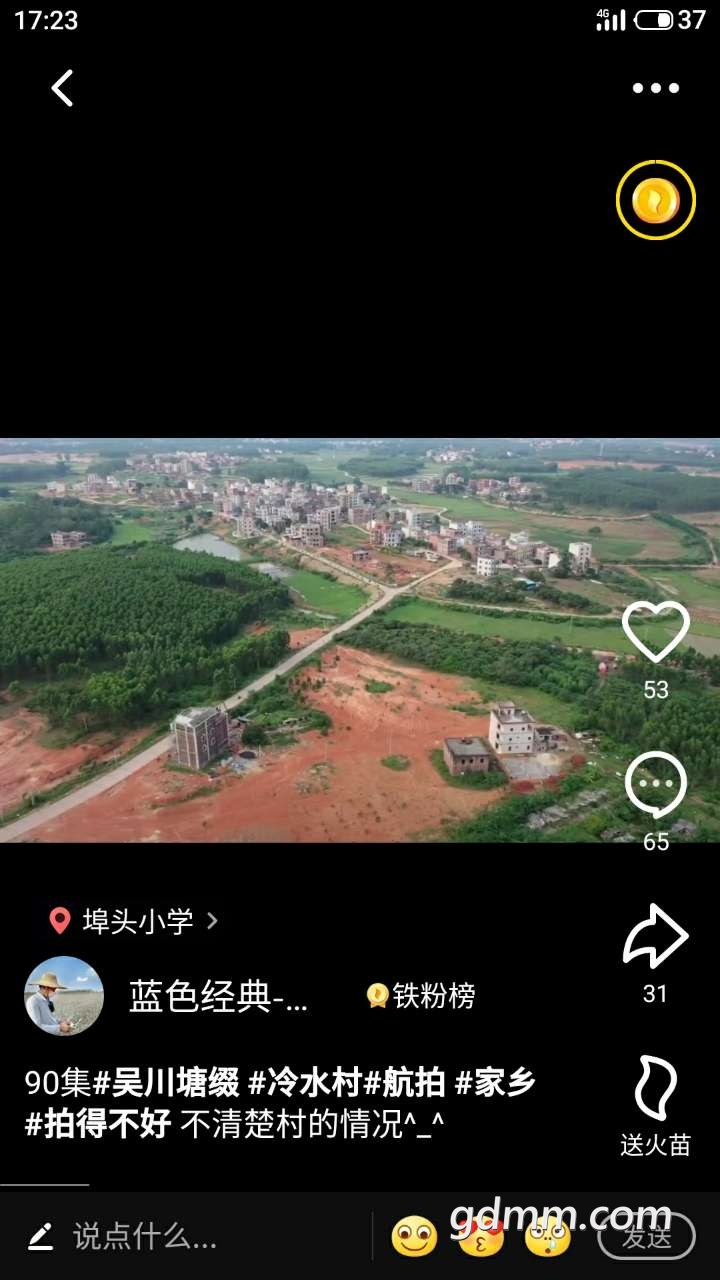The width and height of the screenshot is (720, 1280).
Task: Open hashtag #拍得不好
Action: (98, 1124)
